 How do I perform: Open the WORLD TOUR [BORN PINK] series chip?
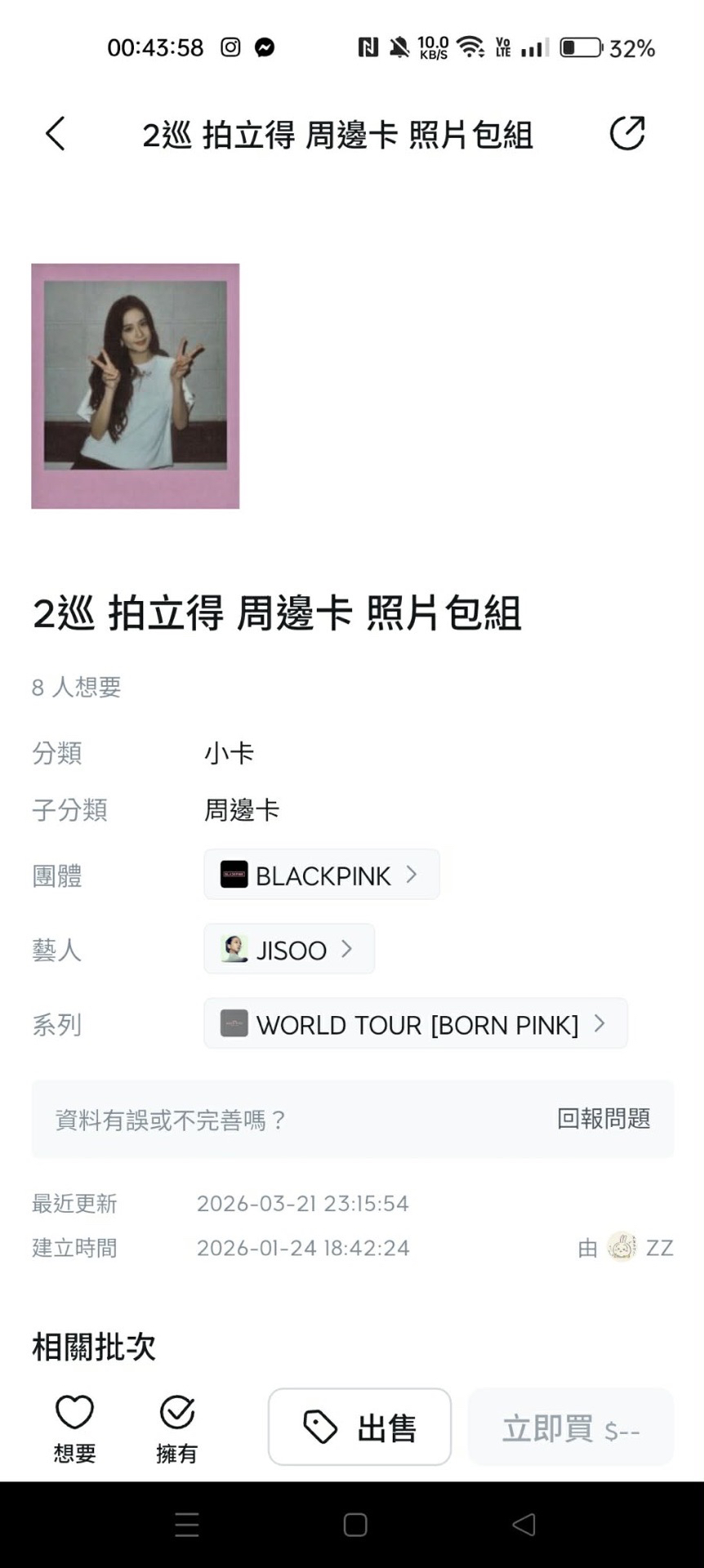[415, 1023]
